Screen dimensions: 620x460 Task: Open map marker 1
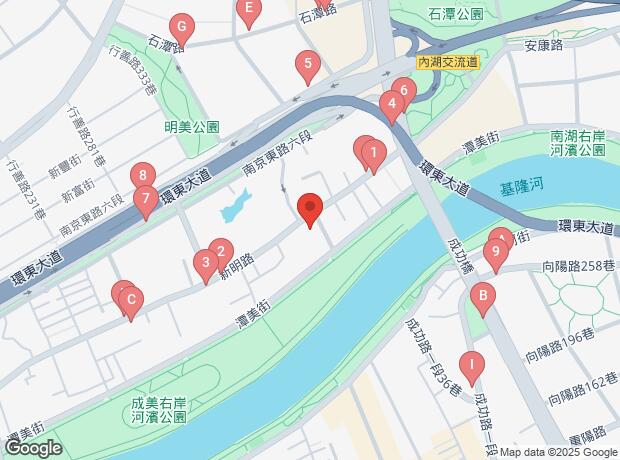373,154
